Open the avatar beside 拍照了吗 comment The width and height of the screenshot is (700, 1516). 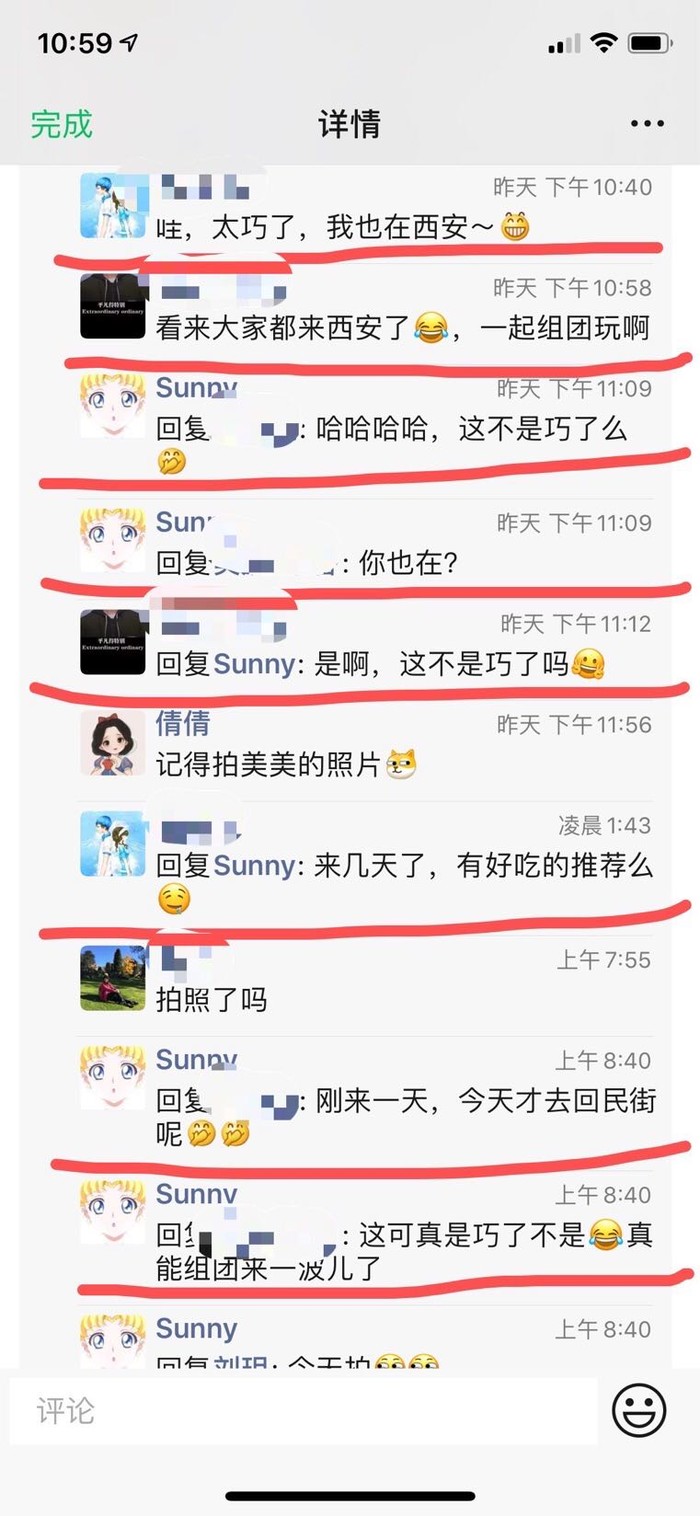coord(113,977)
